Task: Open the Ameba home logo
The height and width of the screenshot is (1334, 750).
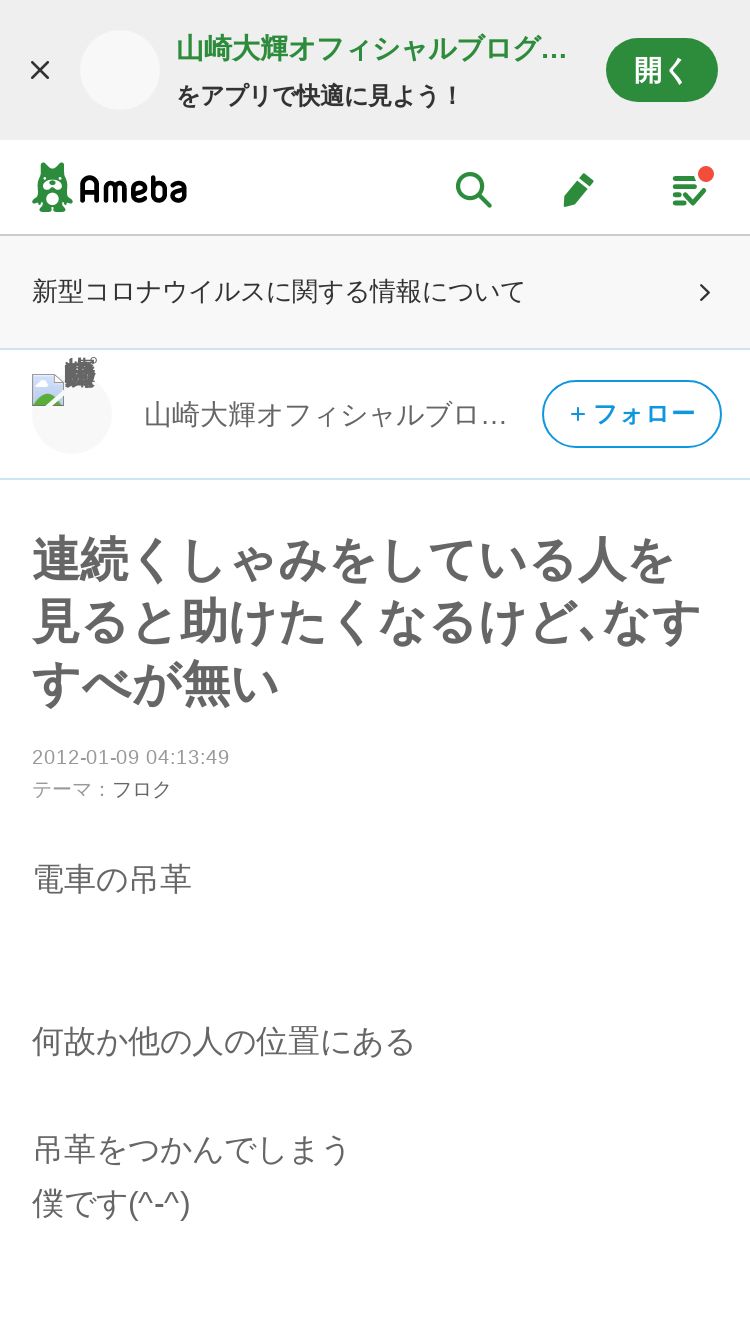Action: click(110, 188)
